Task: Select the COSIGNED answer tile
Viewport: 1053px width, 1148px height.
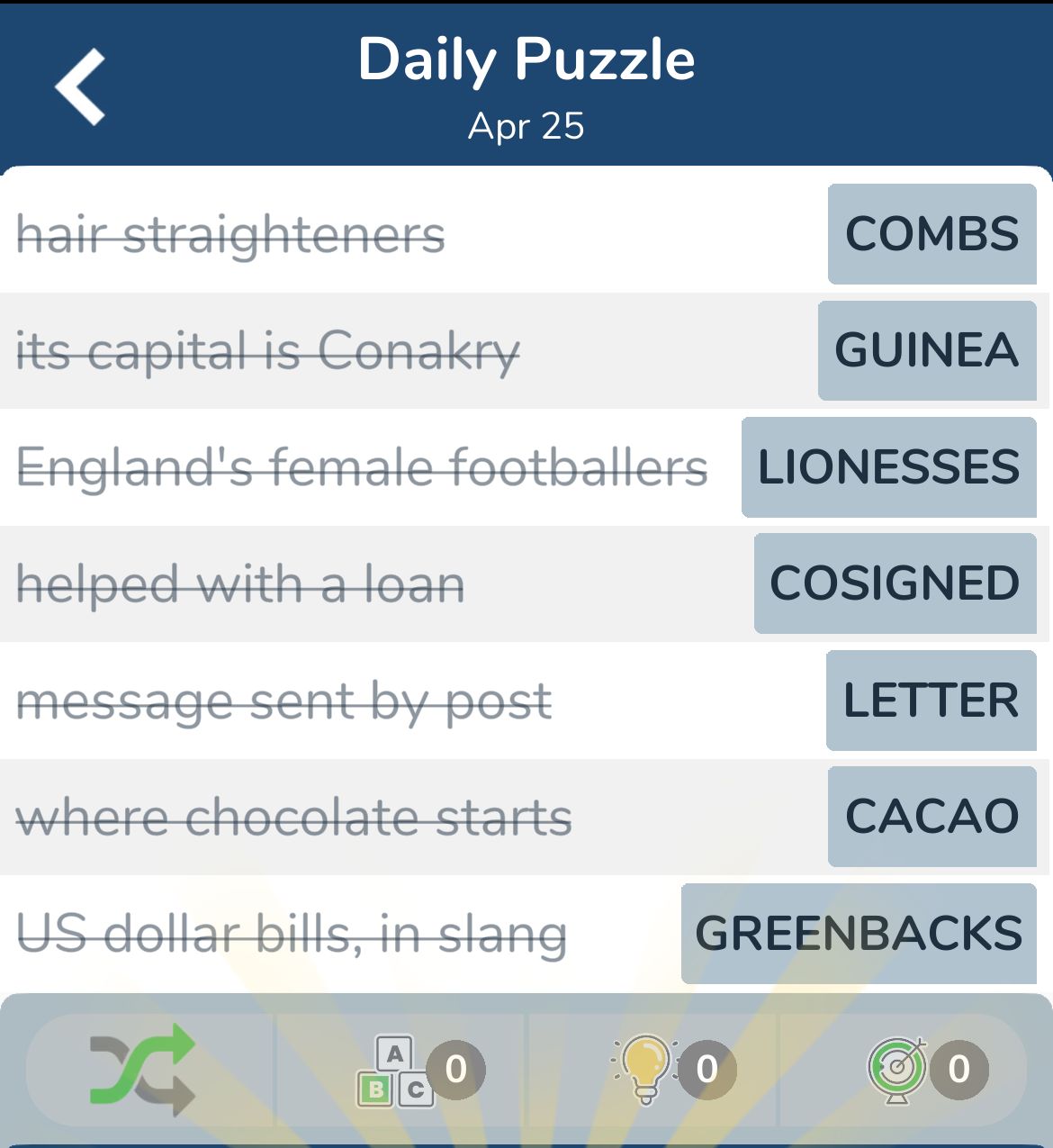Action: coord(895,583)
